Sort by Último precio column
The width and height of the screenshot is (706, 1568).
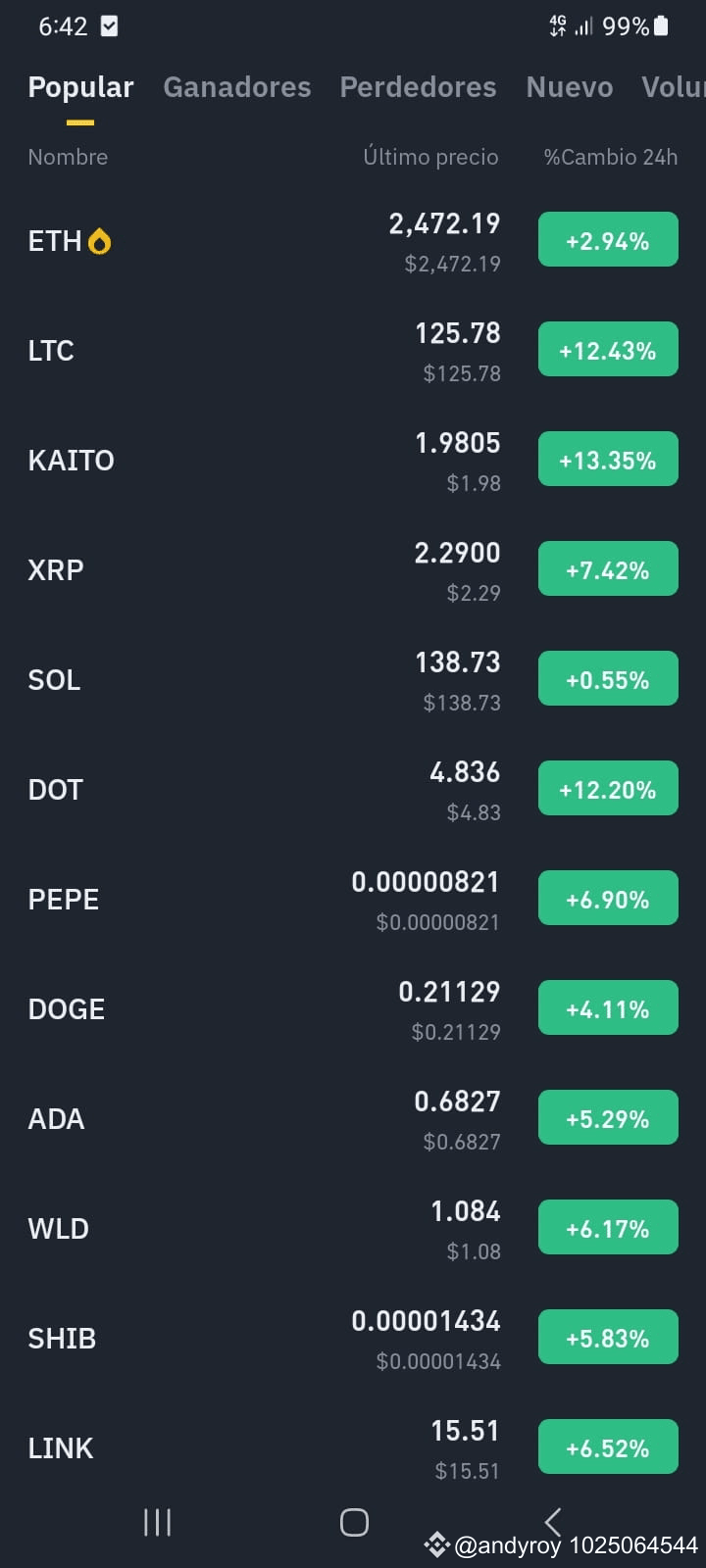pos(430,157)
